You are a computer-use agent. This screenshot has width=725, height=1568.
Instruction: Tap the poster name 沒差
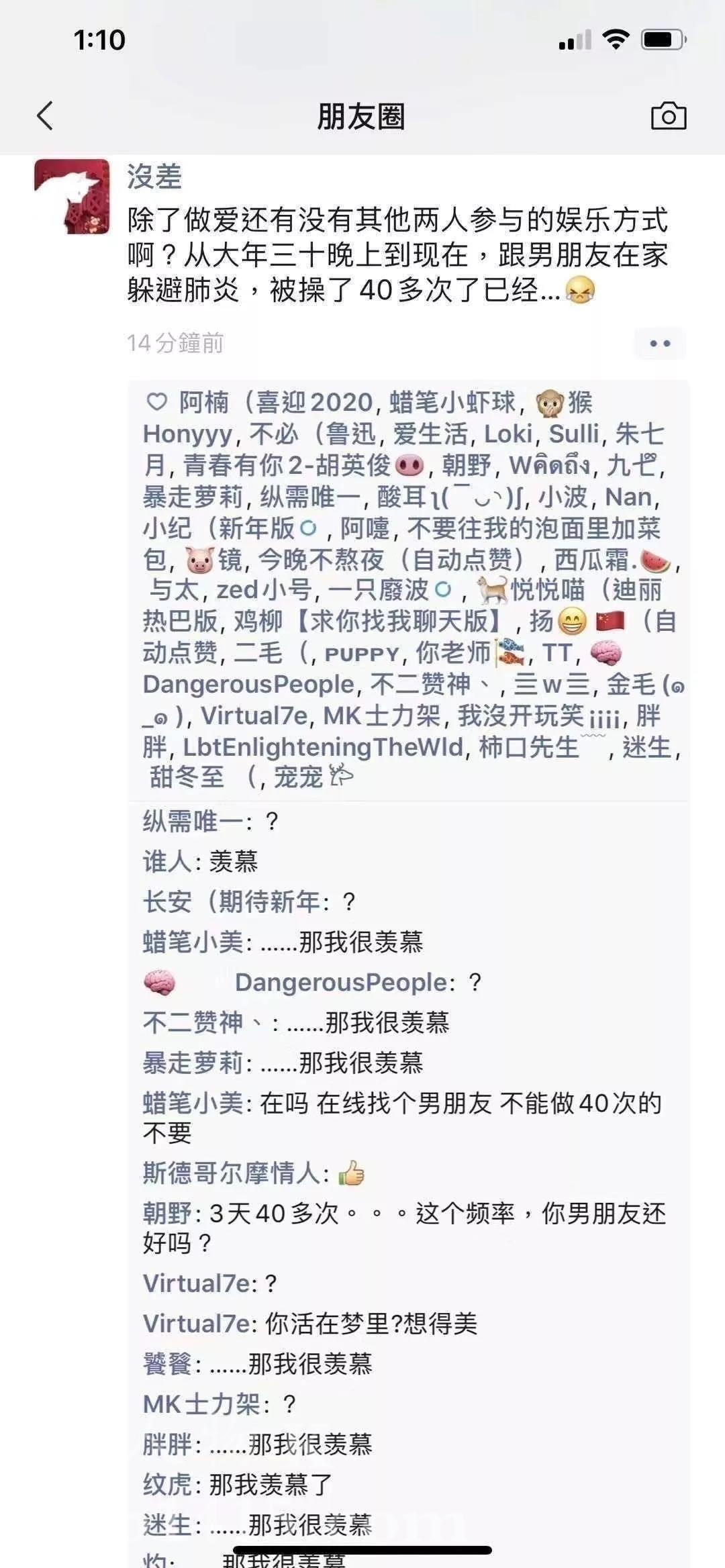point(154,177)
